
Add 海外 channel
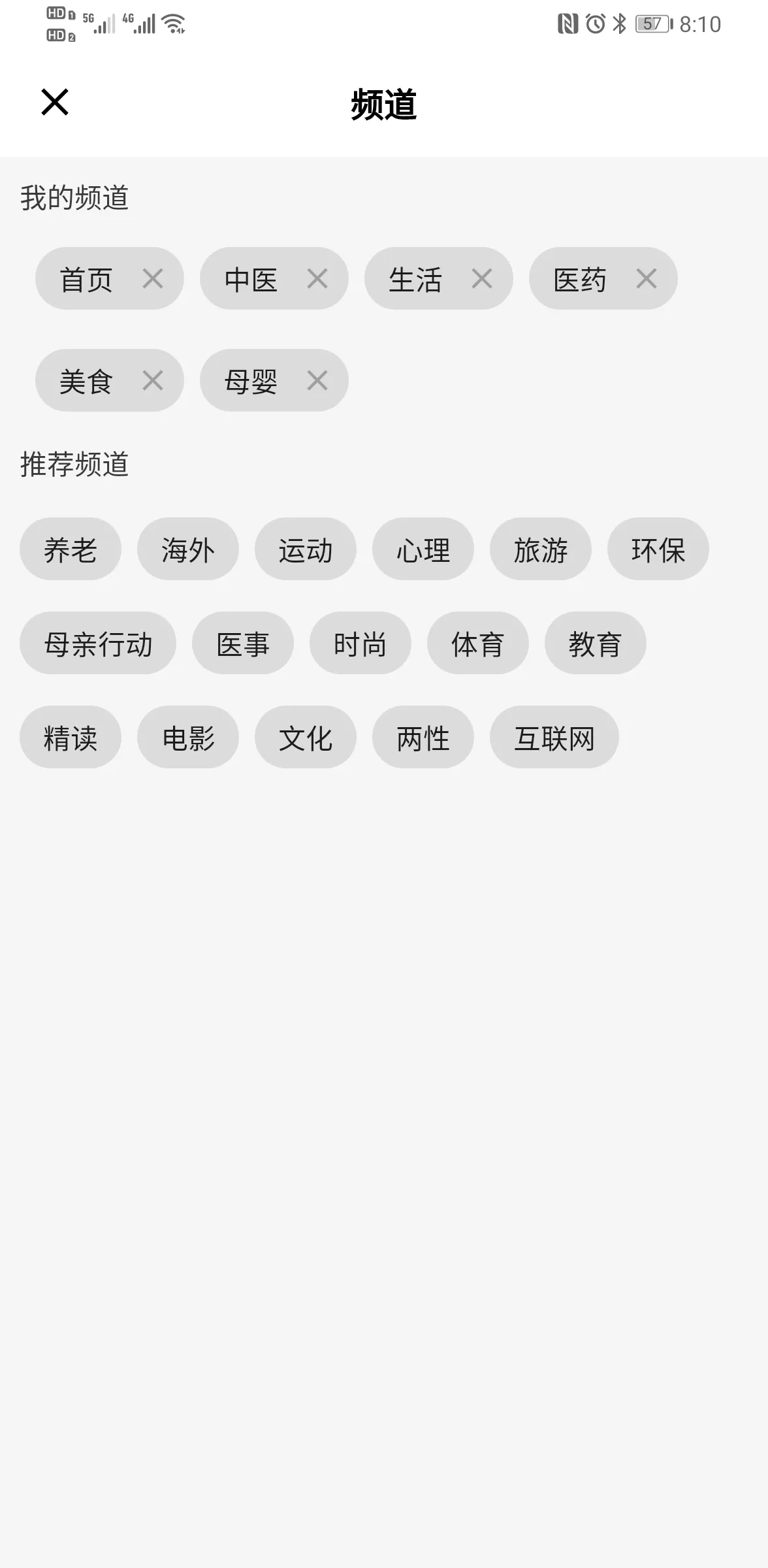point(188,549)
